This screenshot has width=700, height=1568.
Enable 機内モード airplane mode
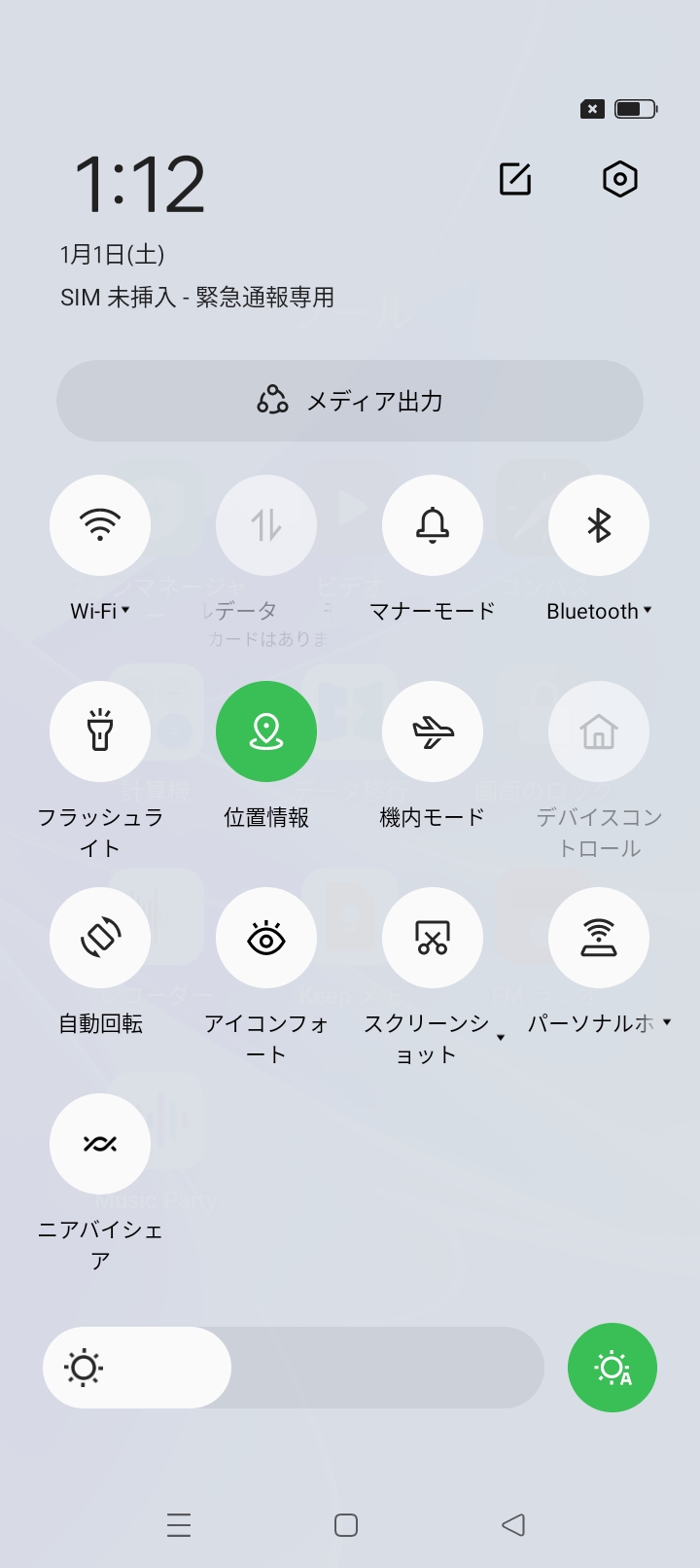pos(433,731)
